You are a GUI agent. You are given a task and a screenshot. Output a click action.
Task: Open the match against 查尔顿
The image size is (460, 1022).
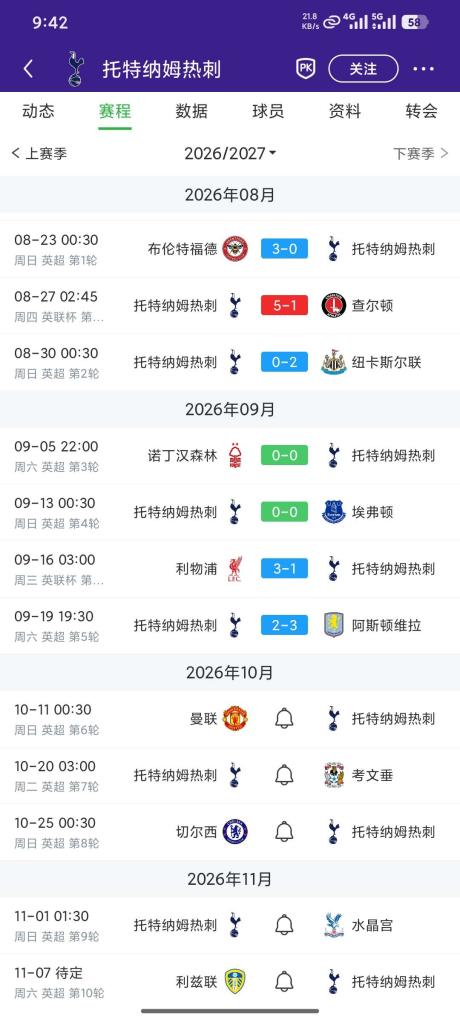point(230,306)
